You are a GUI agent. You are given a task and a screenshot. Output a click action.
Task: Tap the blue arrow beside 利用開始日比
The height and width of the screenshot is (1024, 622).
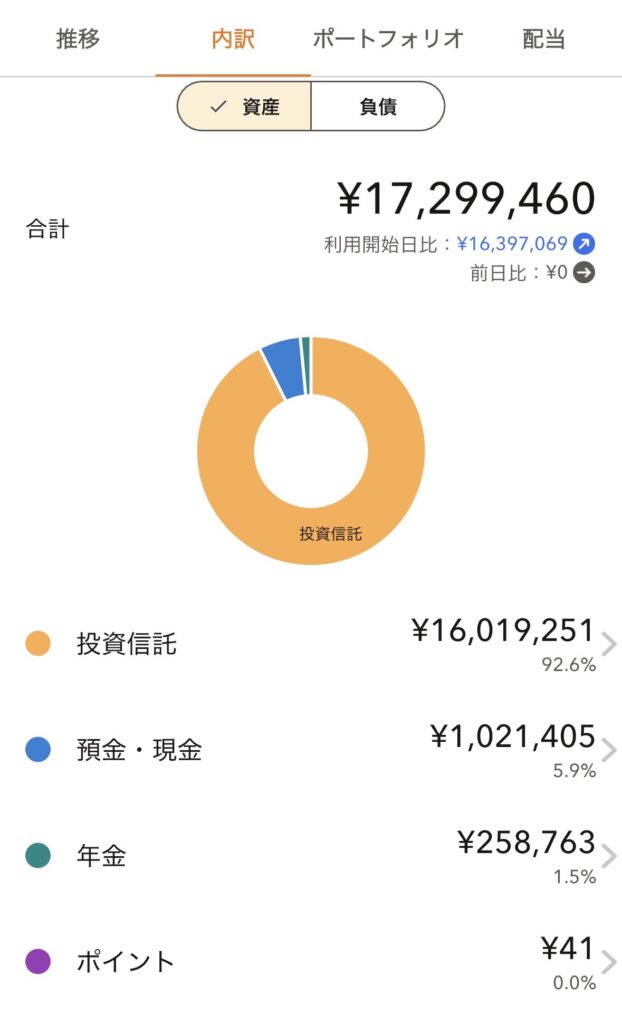click(583, 244)
